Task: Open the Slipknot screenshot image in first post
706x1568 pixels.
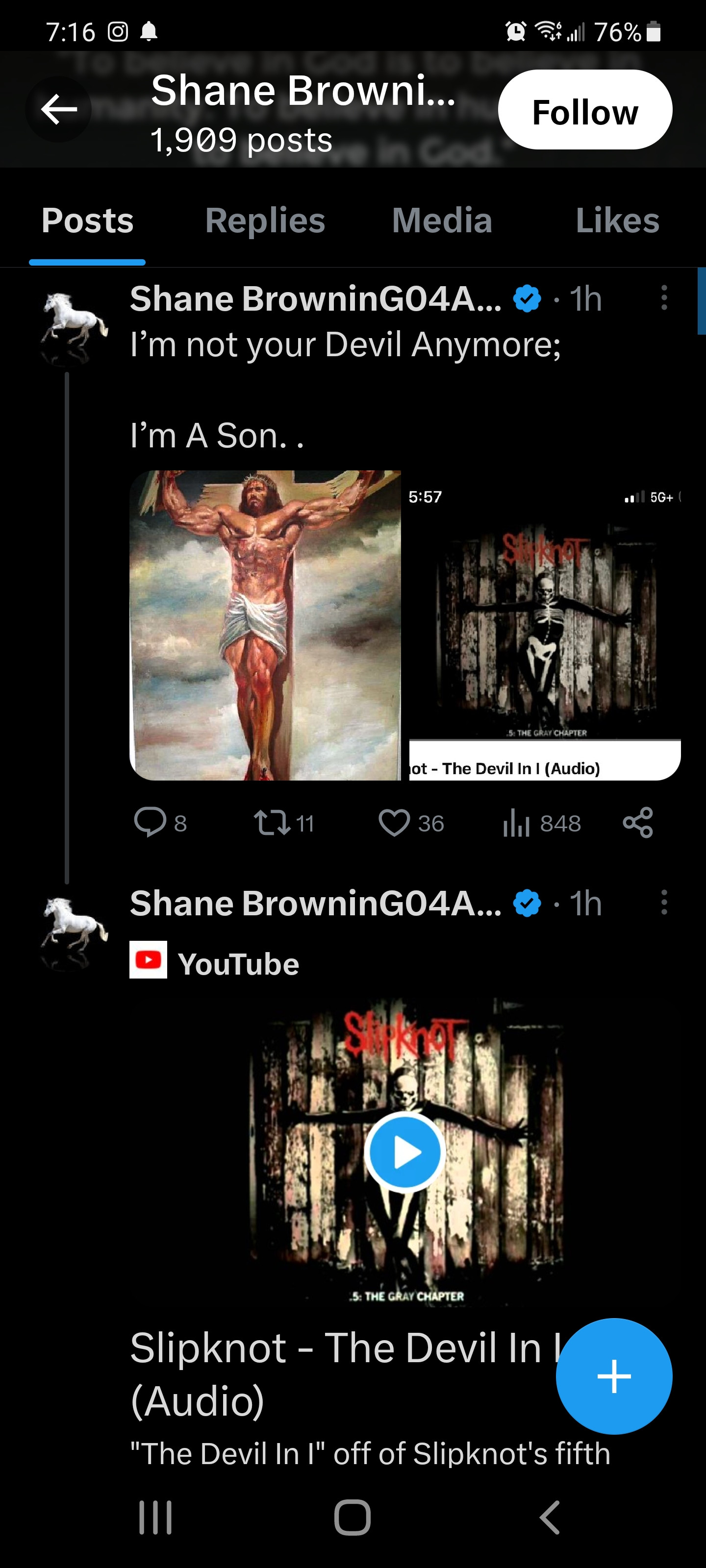Action: (x=544, y=625)
